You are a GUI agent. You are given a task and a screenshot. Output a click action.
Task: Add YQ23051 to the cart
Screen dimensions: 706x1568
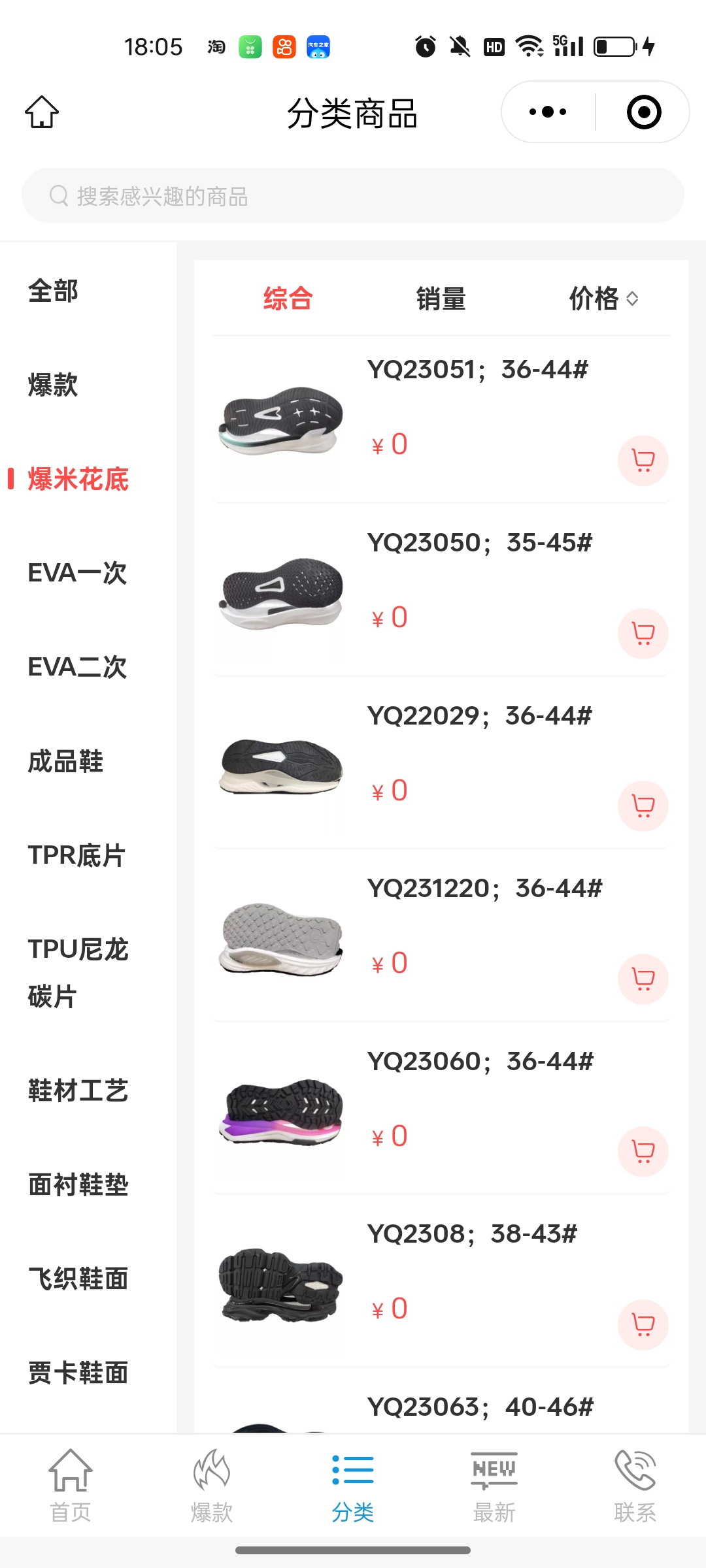pyautogui.click(x=643, y=461)
